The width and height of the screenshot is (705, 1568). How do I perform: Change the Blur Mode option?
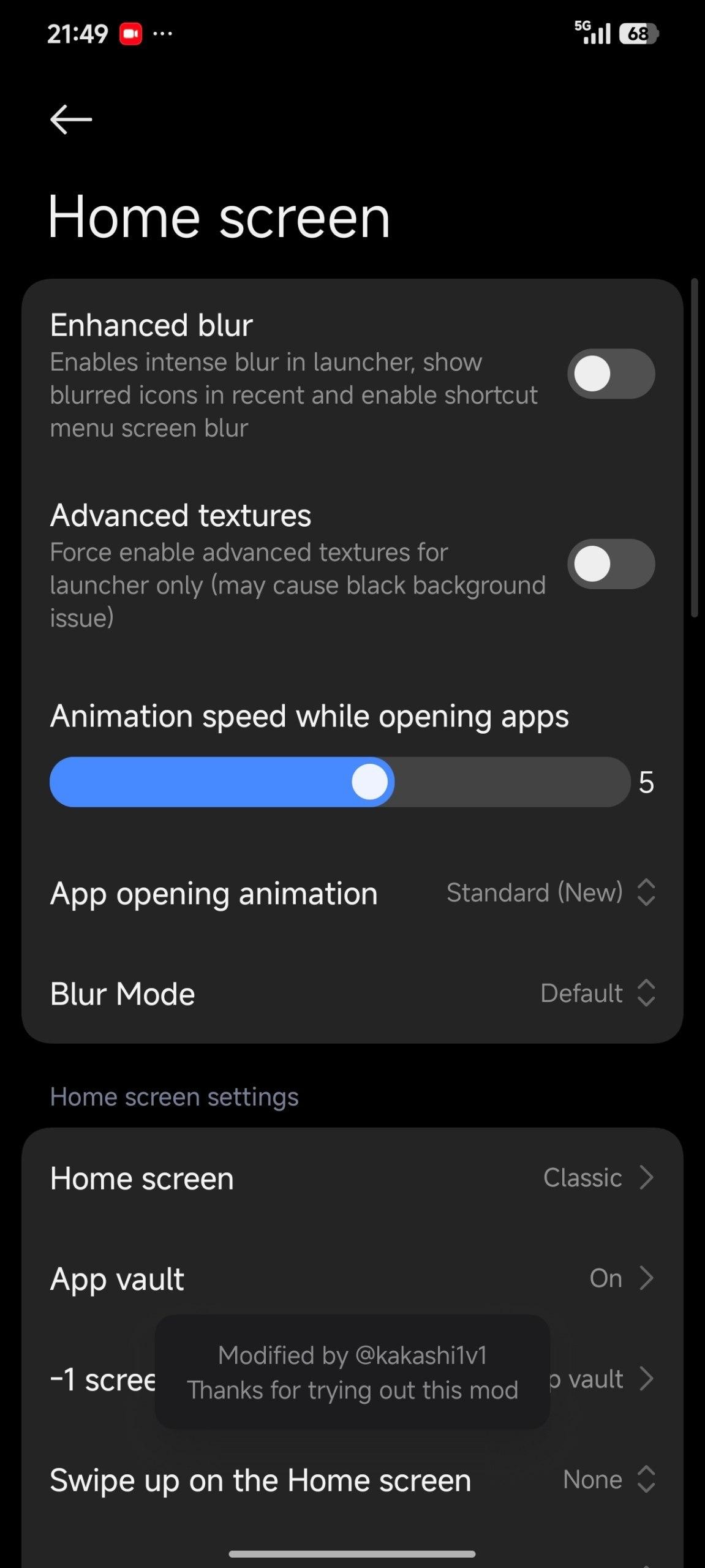[597, 993]
